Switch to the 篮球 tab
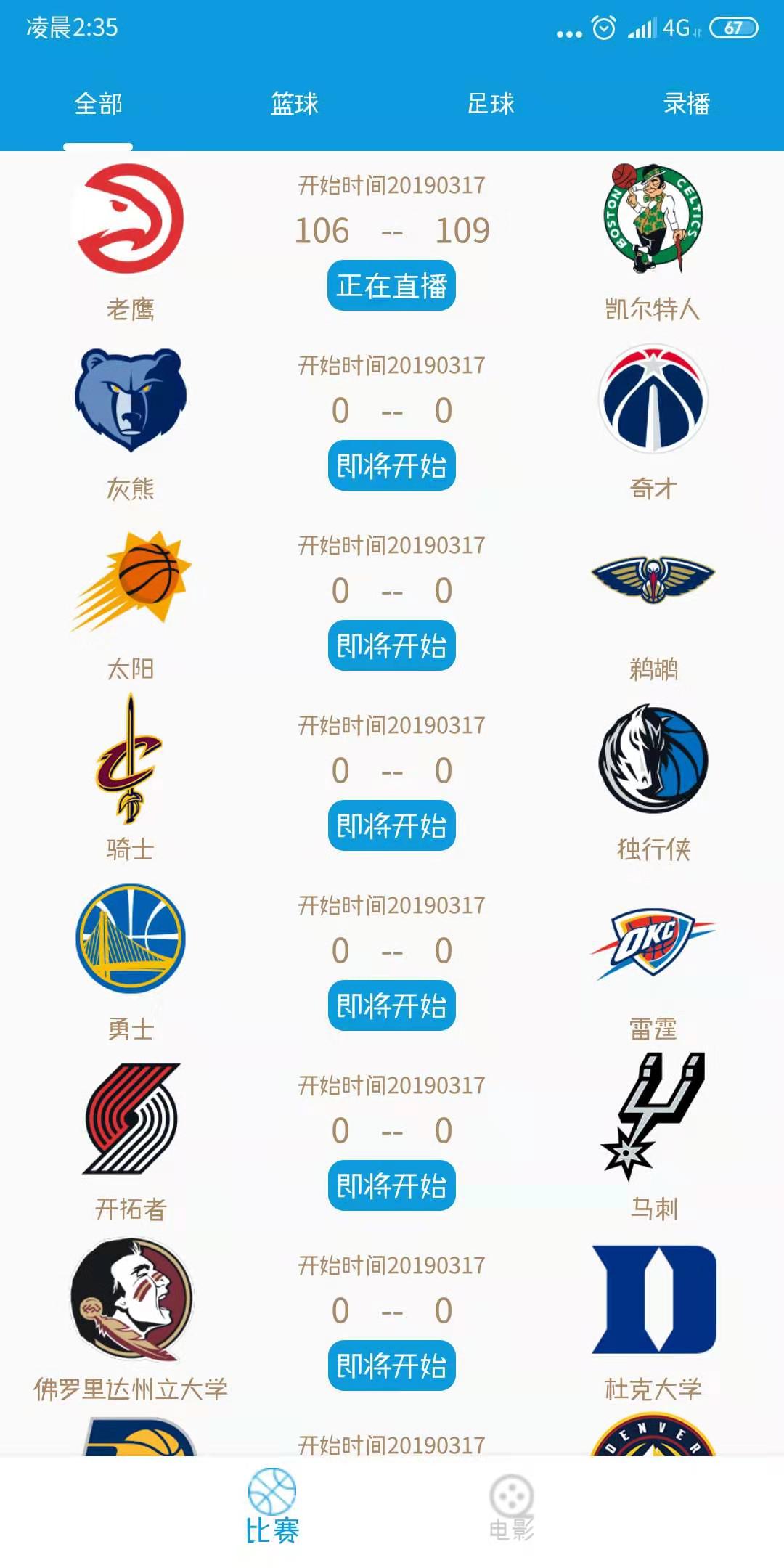Viewport: 784px width, 1568px height. point(294,104)
